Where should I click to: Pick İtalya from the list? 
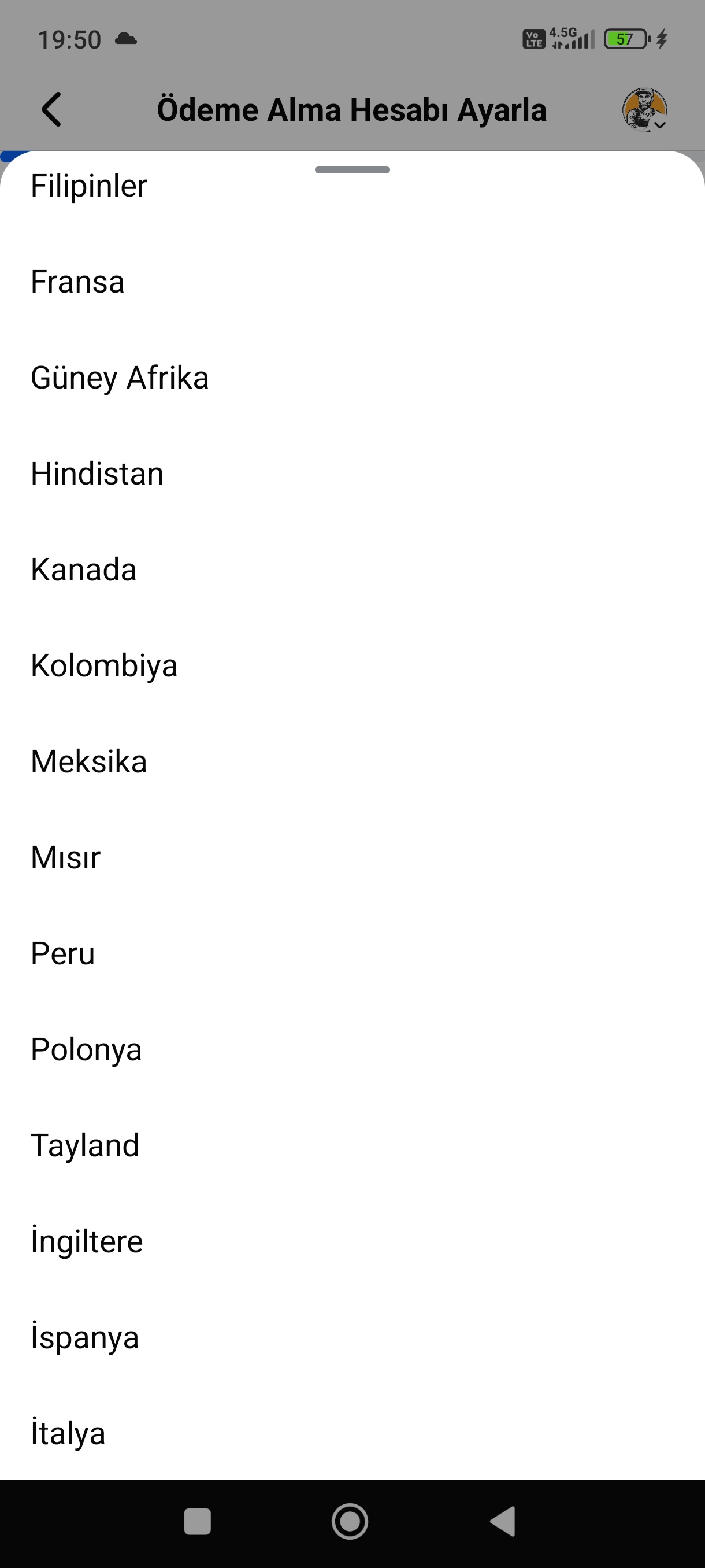click(x=352, y=1433)
